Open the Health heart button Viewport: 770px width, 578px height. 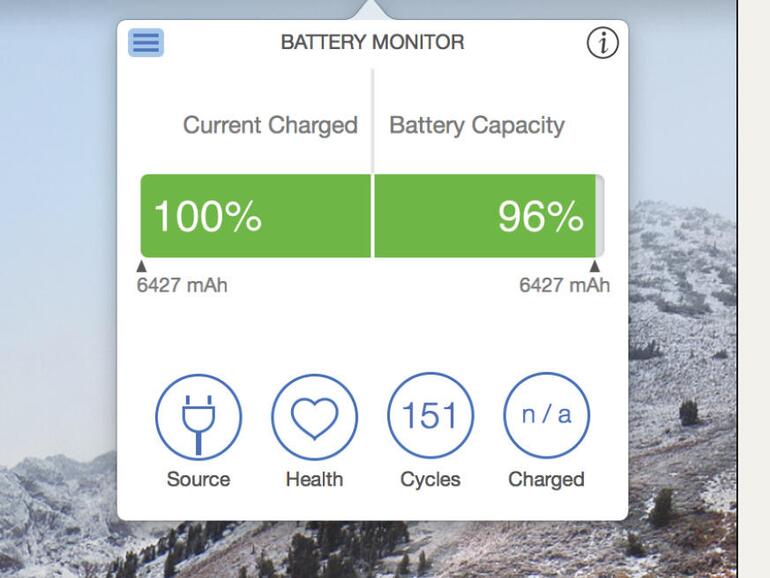314,416
